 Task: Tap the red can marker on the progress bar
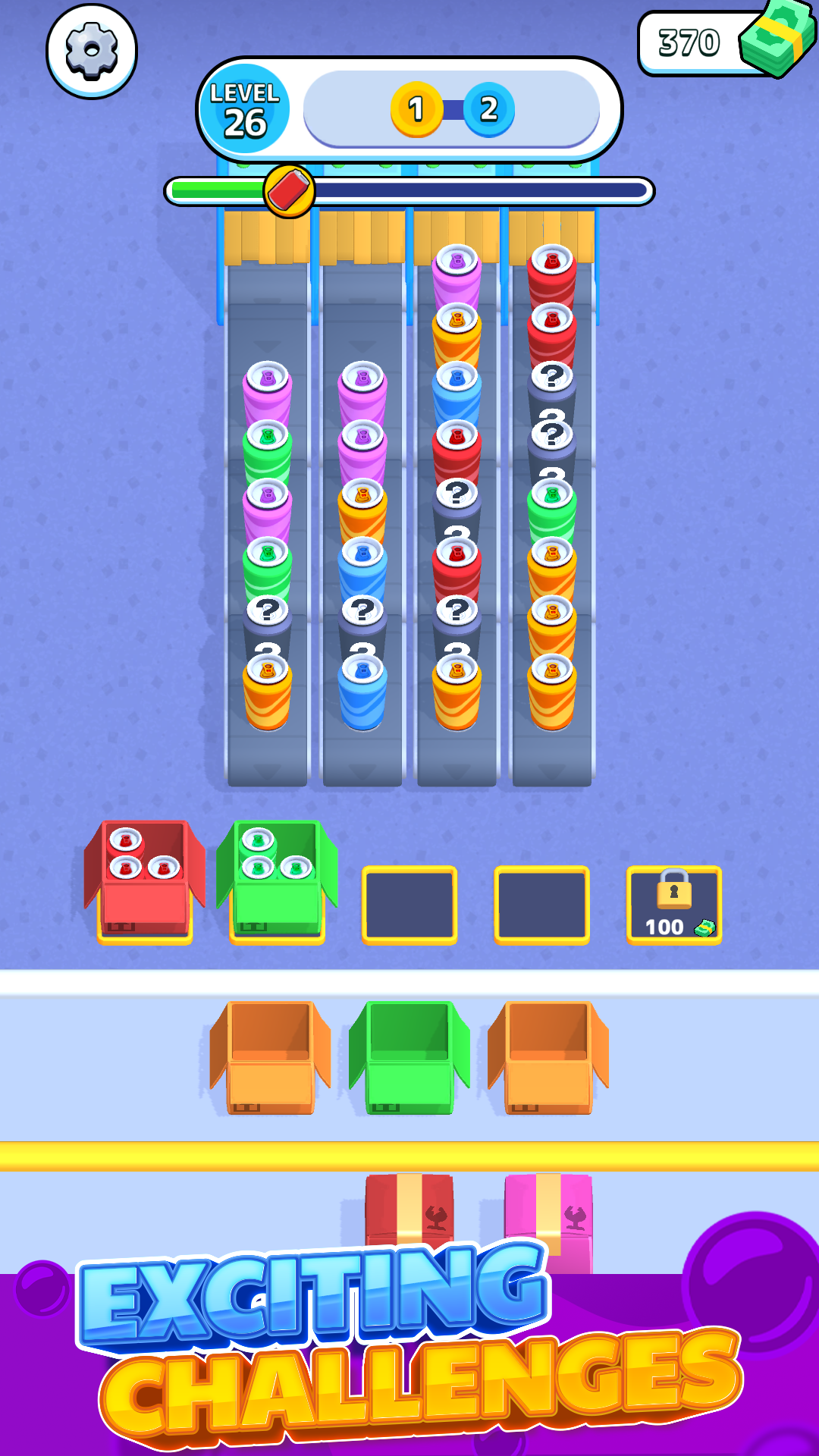(290, 192)
